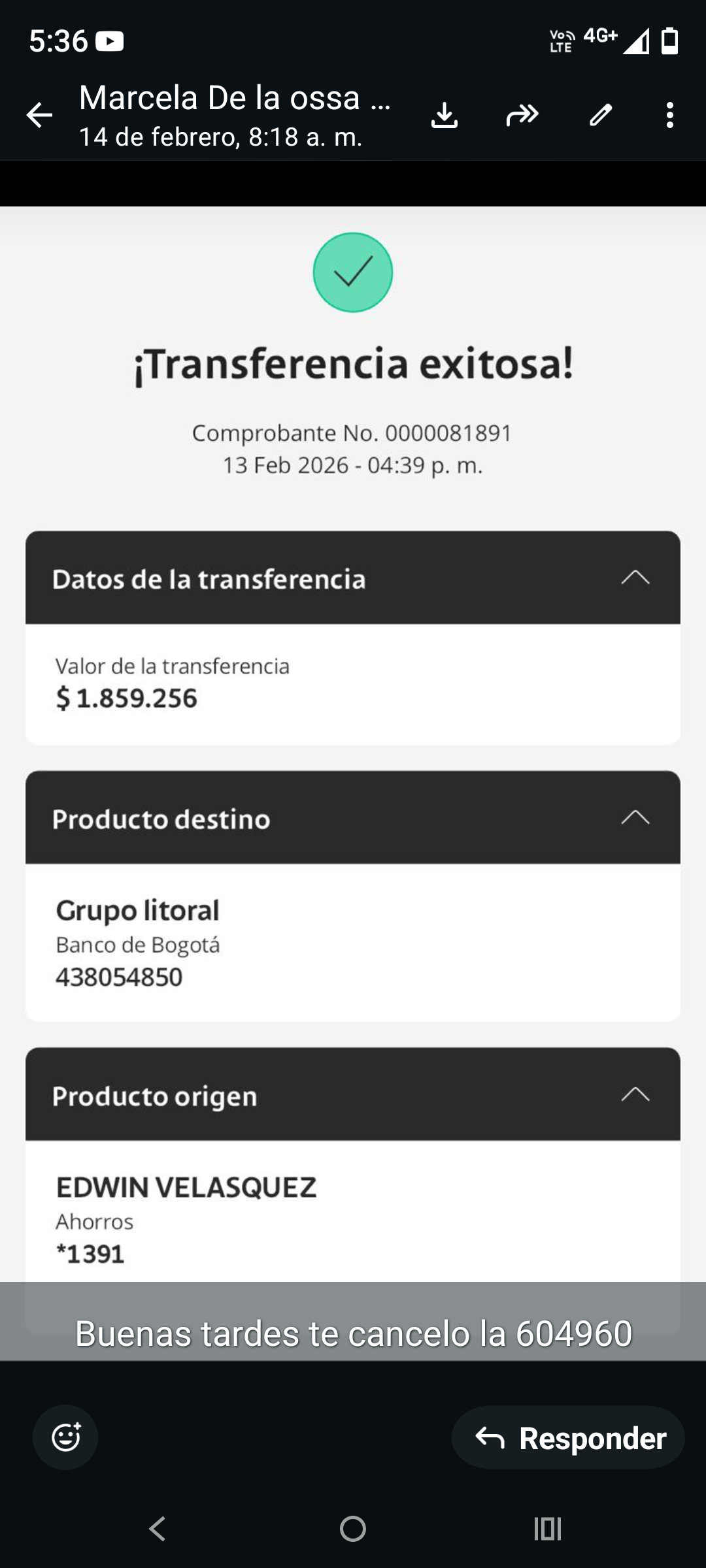Open the three-dot overflow menu
The width and height of the screenshot is (706, 1568).
669,115
